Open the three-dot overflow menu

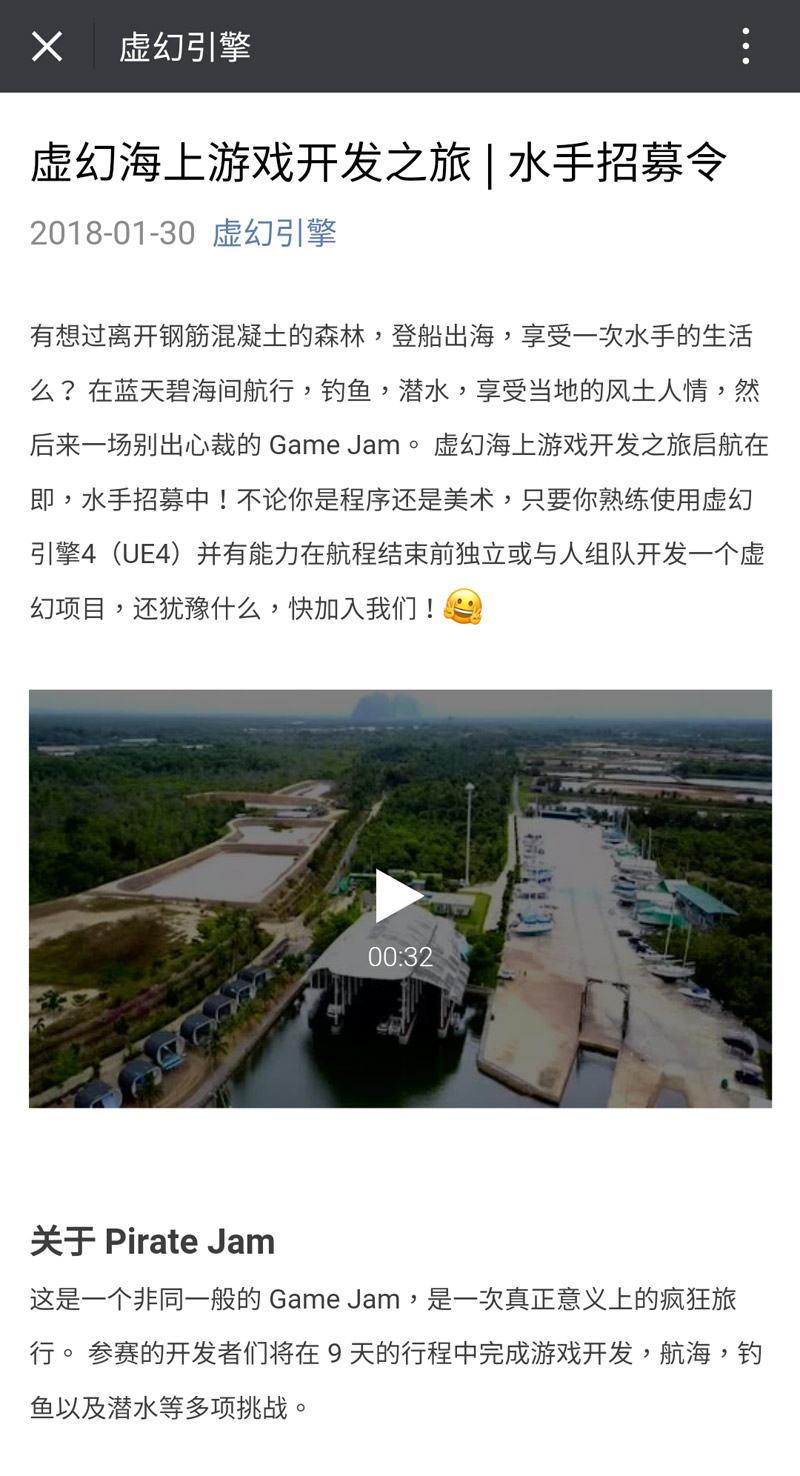tap(746, 46)
